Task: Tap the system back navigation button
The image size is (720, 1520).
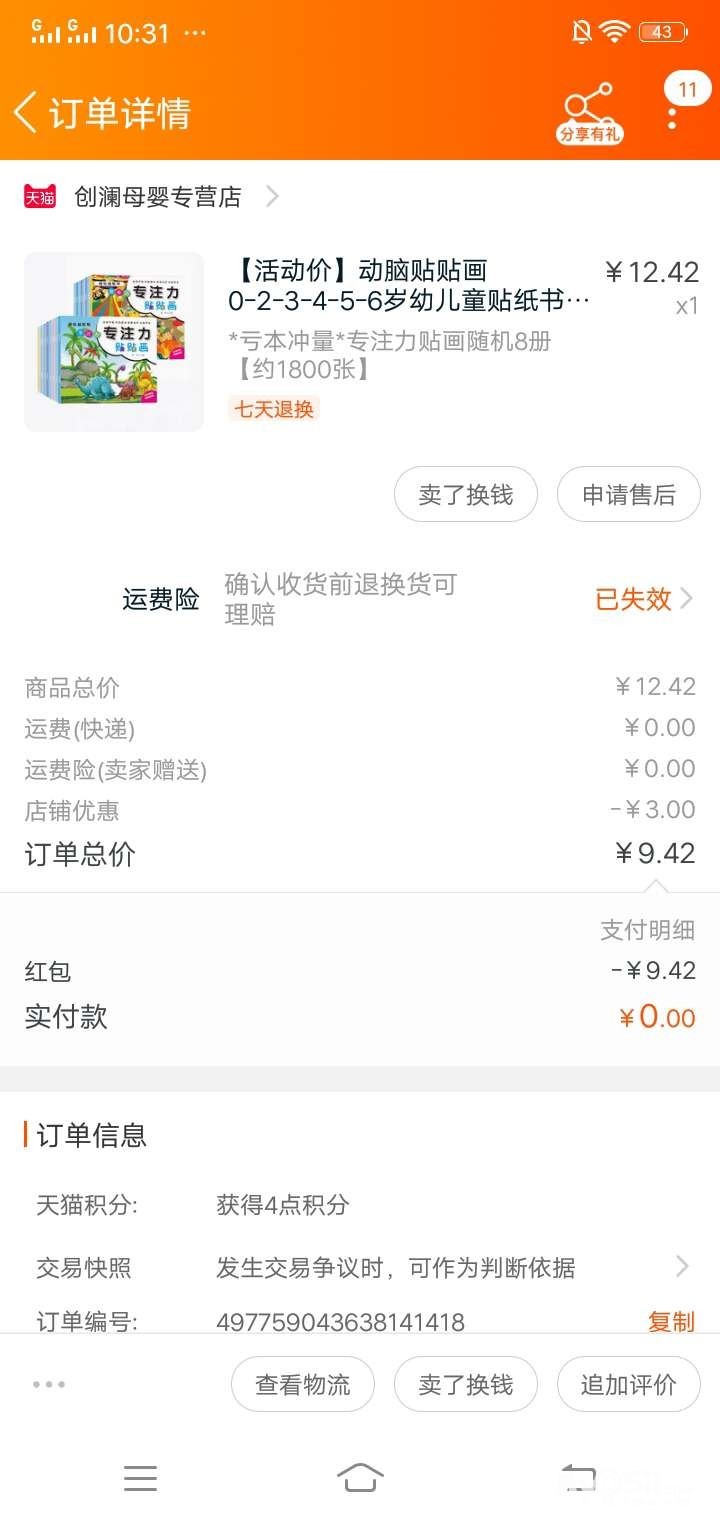Action: 578,1477
